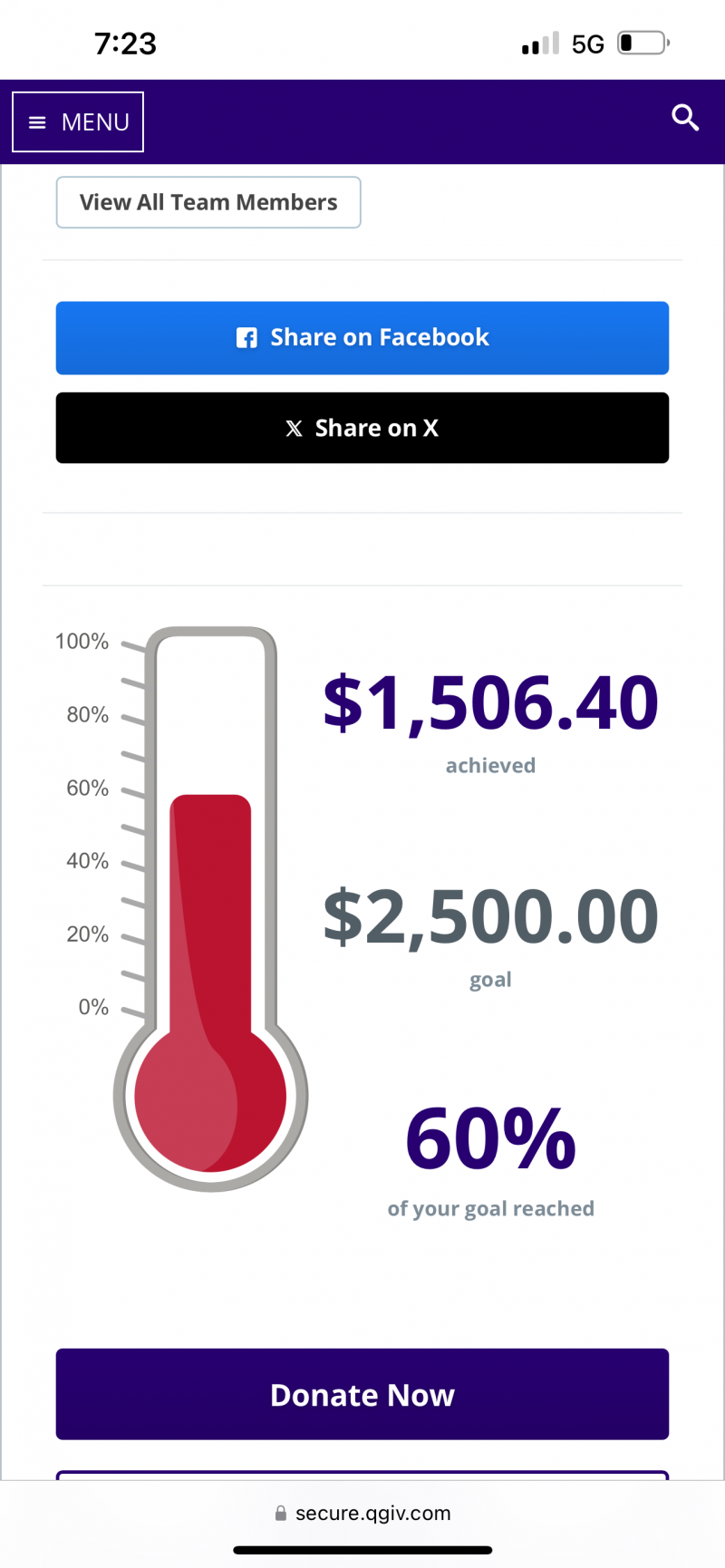The height and width of the screenshot is (1568, 725).
Task: View All Team Members
Action: pos(208,202)
